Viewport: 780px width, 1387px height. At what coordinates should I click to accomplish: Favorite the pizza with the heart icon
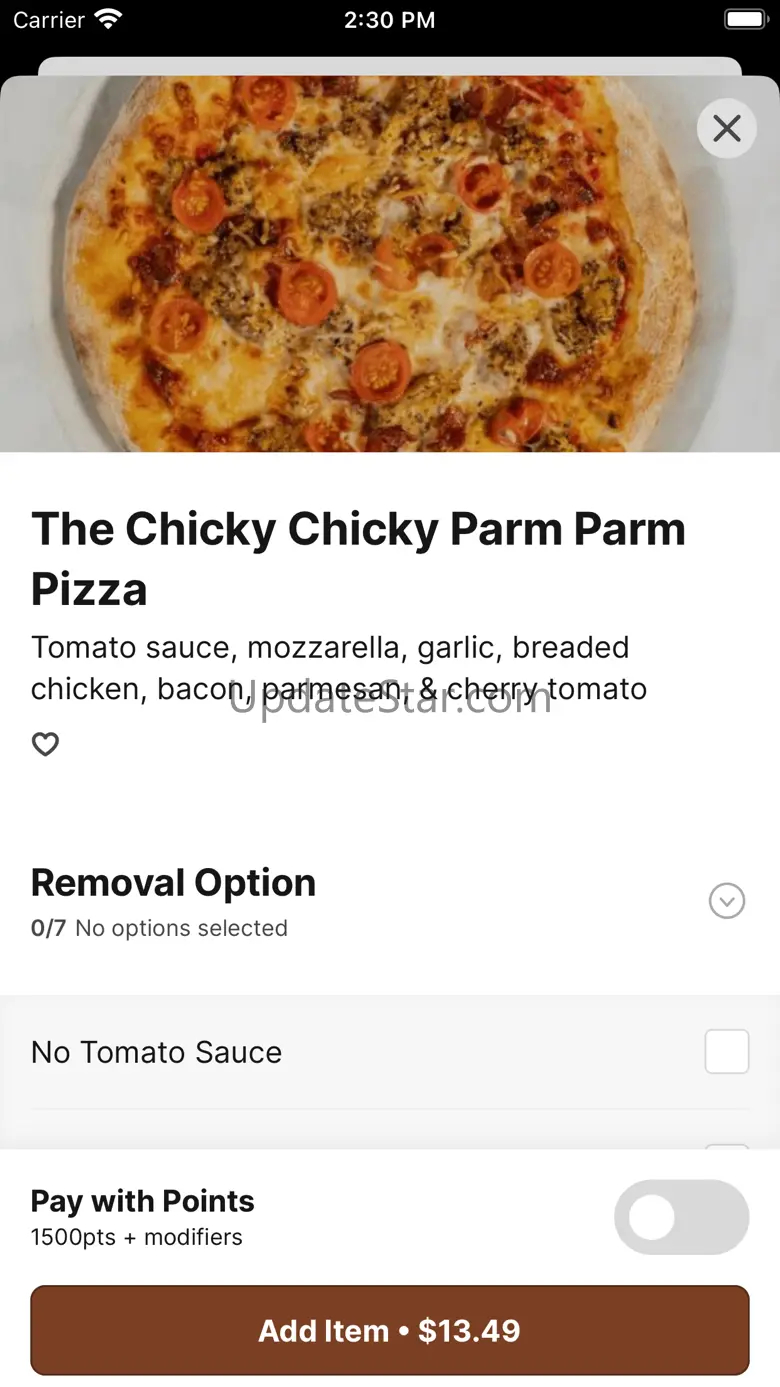pos(45,744)
